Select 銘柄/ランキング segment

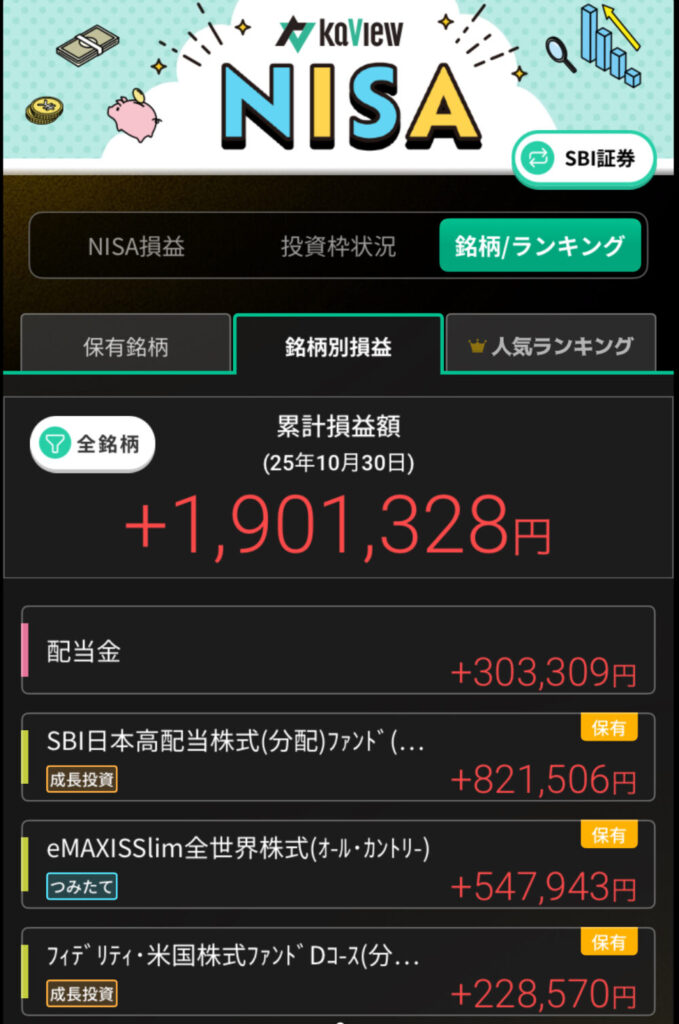(x=540, y=246)
